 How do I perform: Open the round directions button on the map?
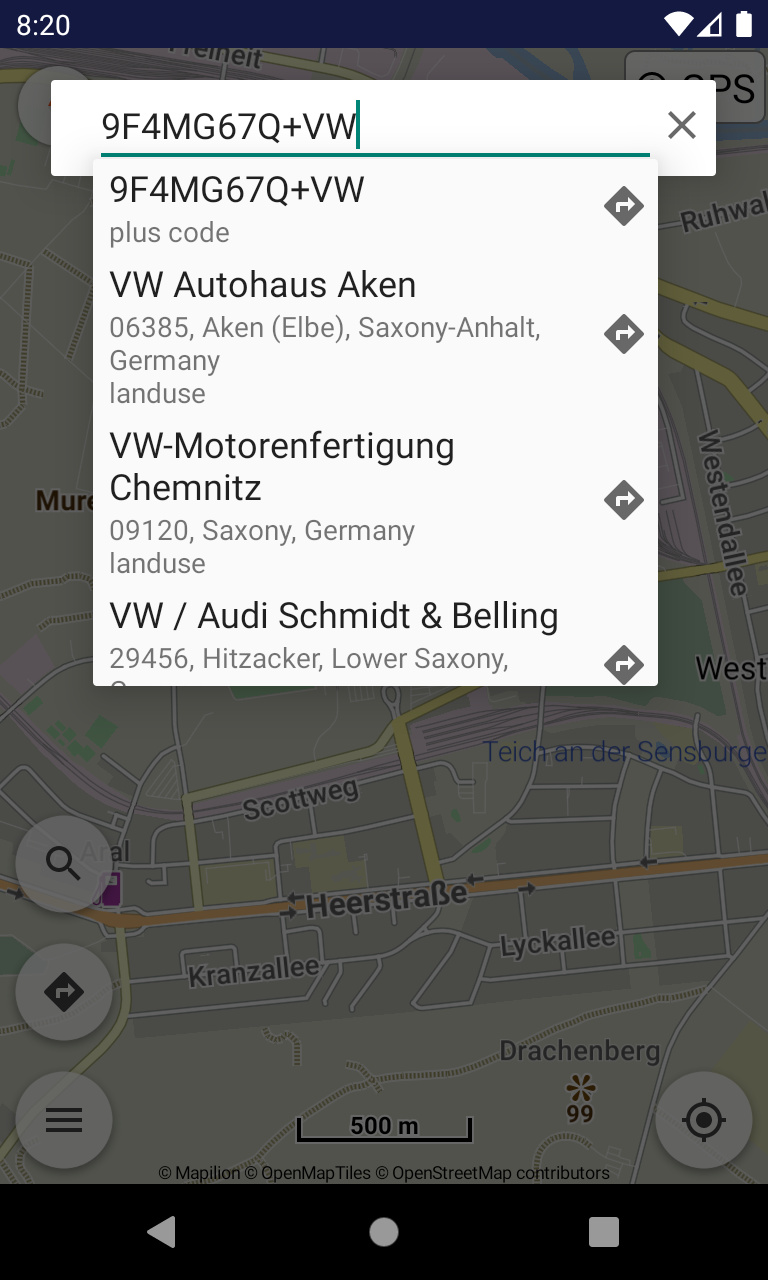(x=64, y=992)
